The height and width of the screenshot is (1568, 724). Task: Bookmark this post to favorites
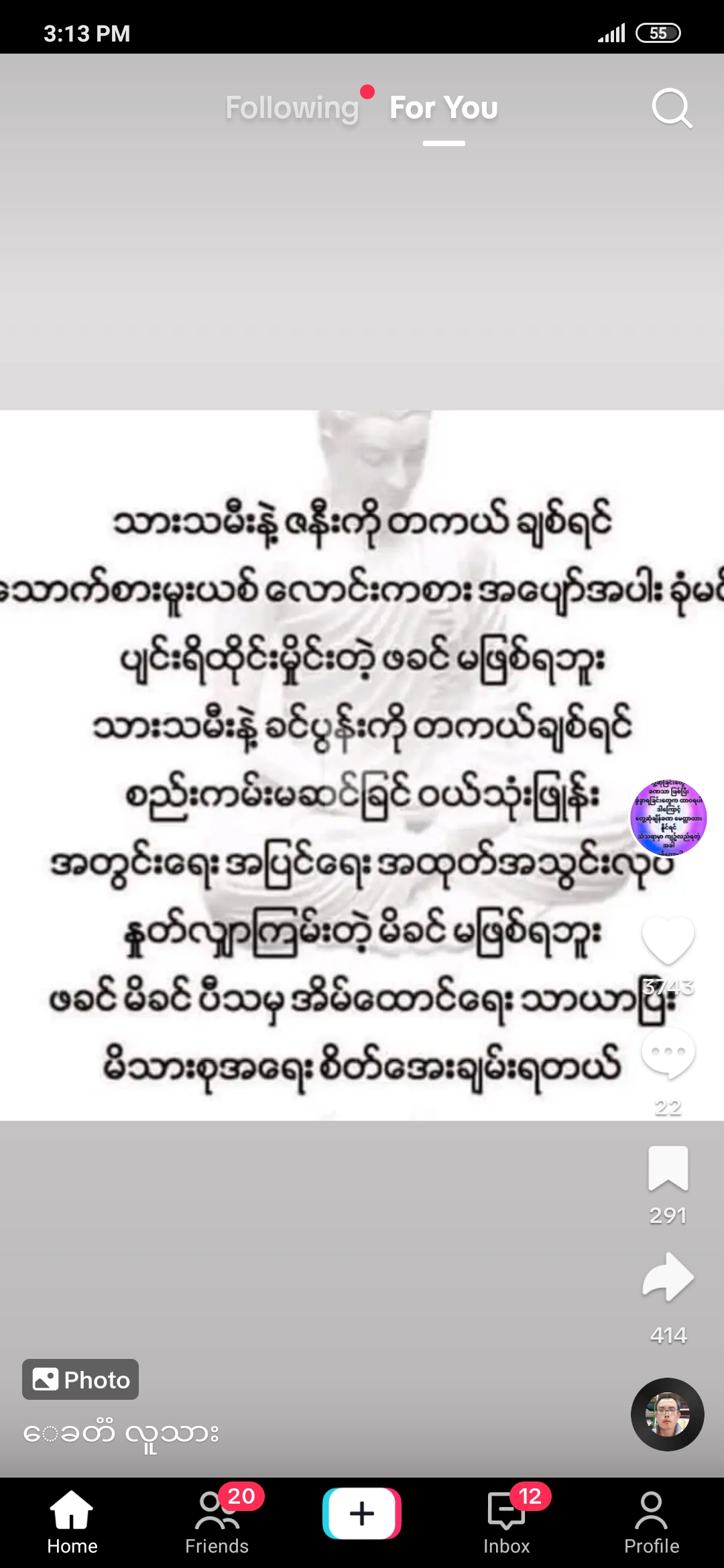tap(668, 1169)
